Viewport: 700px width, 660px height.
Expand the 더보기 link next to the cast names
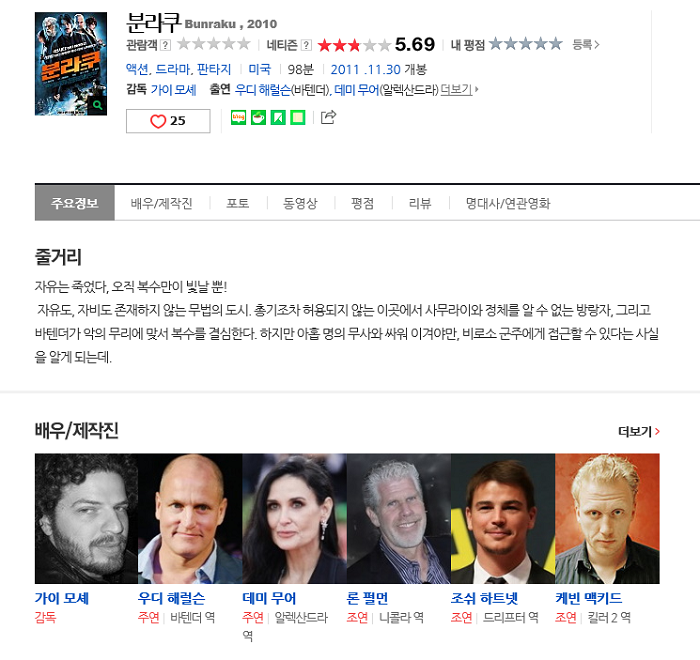tap(459, 89)
